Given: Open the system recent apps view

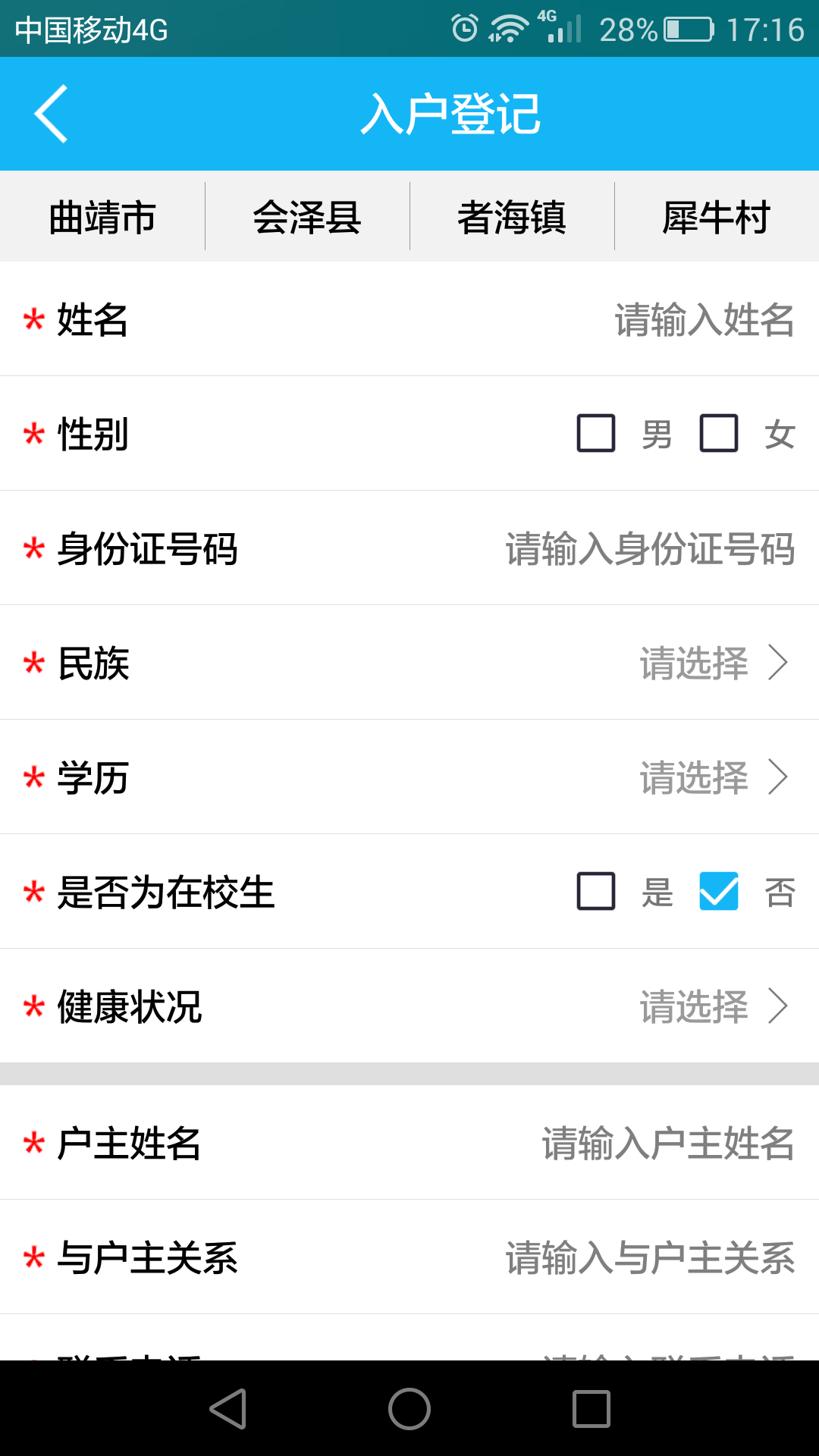Looking at the screenshot, I should point(591,1409).
